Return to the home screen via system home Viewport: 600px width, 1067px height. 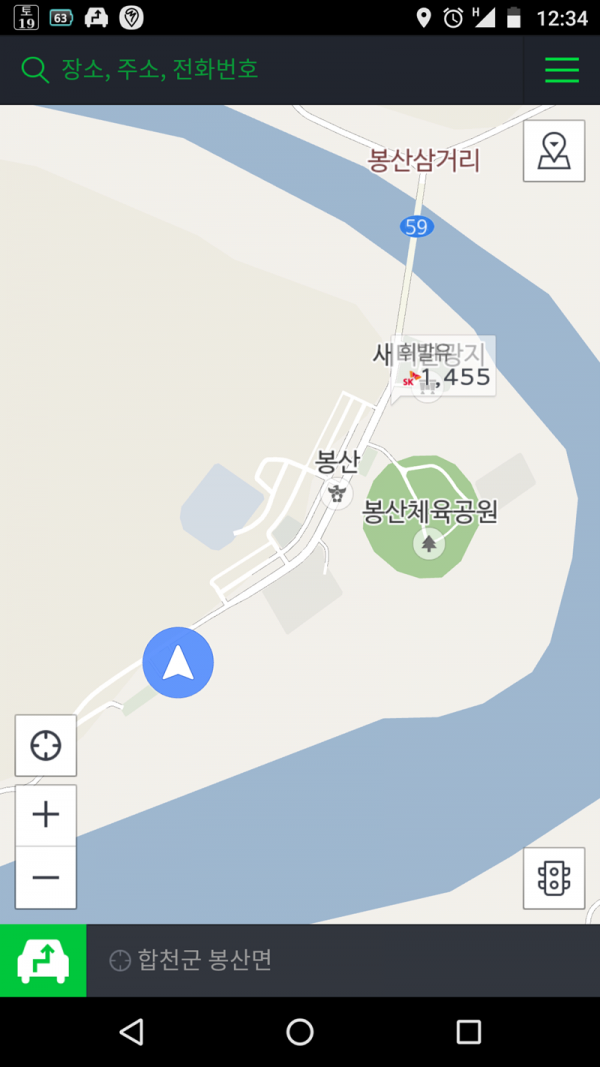click(x=300, y=1031)
